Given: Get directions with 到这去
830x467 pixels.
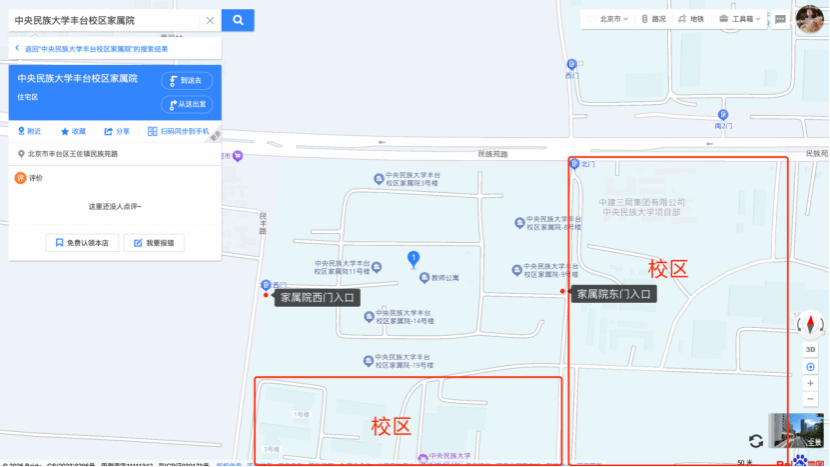Looking at the screenshot, I should coord(187,81).
